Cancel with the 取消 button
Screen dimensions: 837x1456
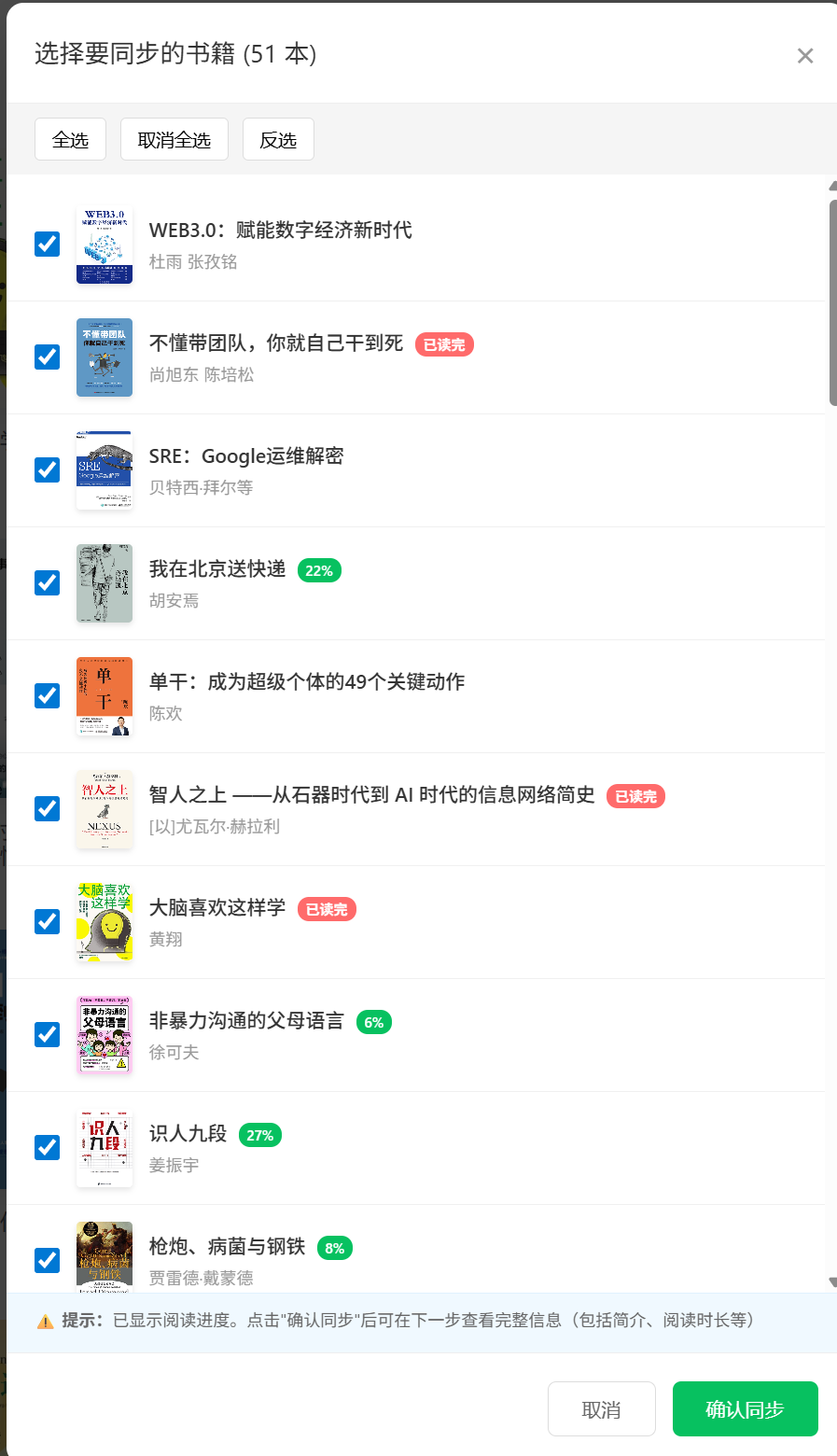click(x=602, y=1409)
